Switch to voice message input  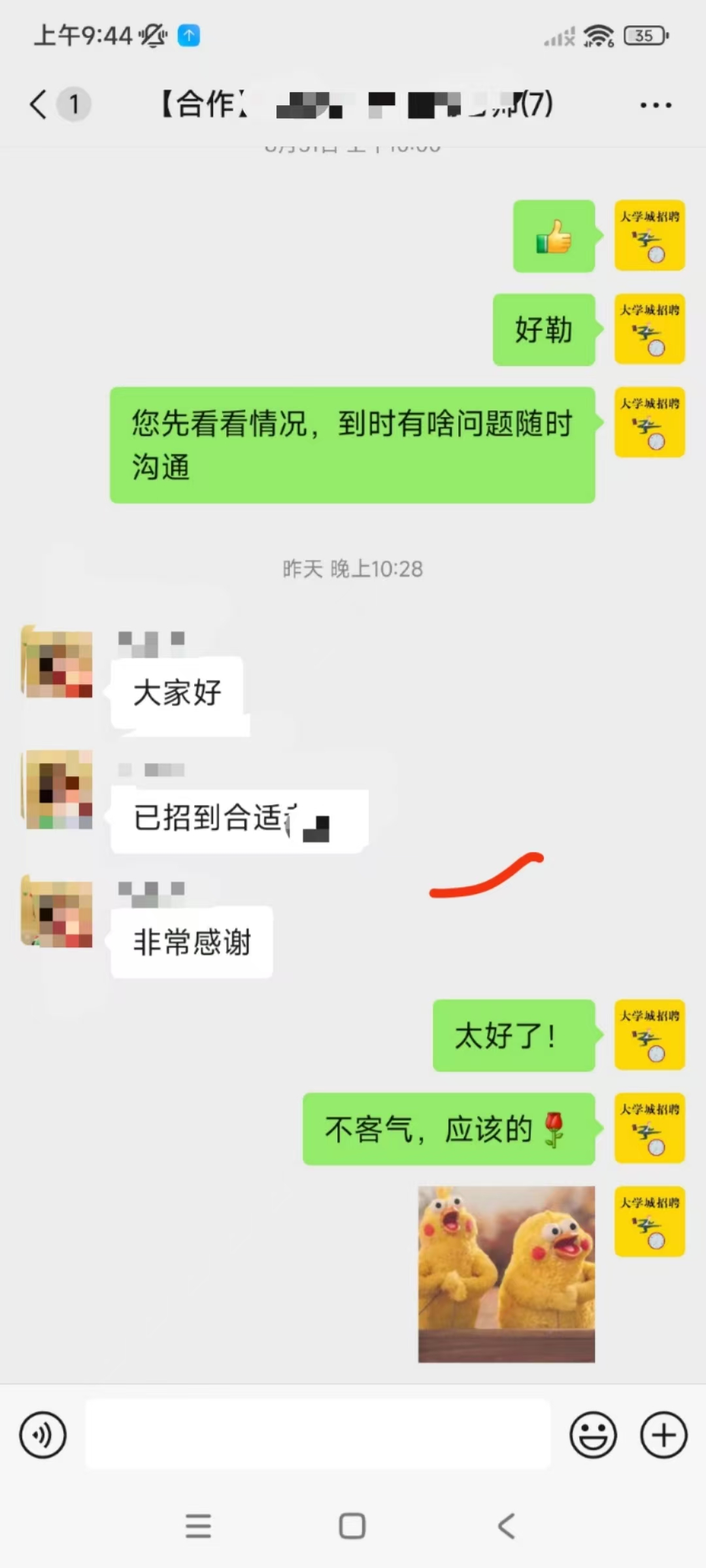click(43, 1435)
